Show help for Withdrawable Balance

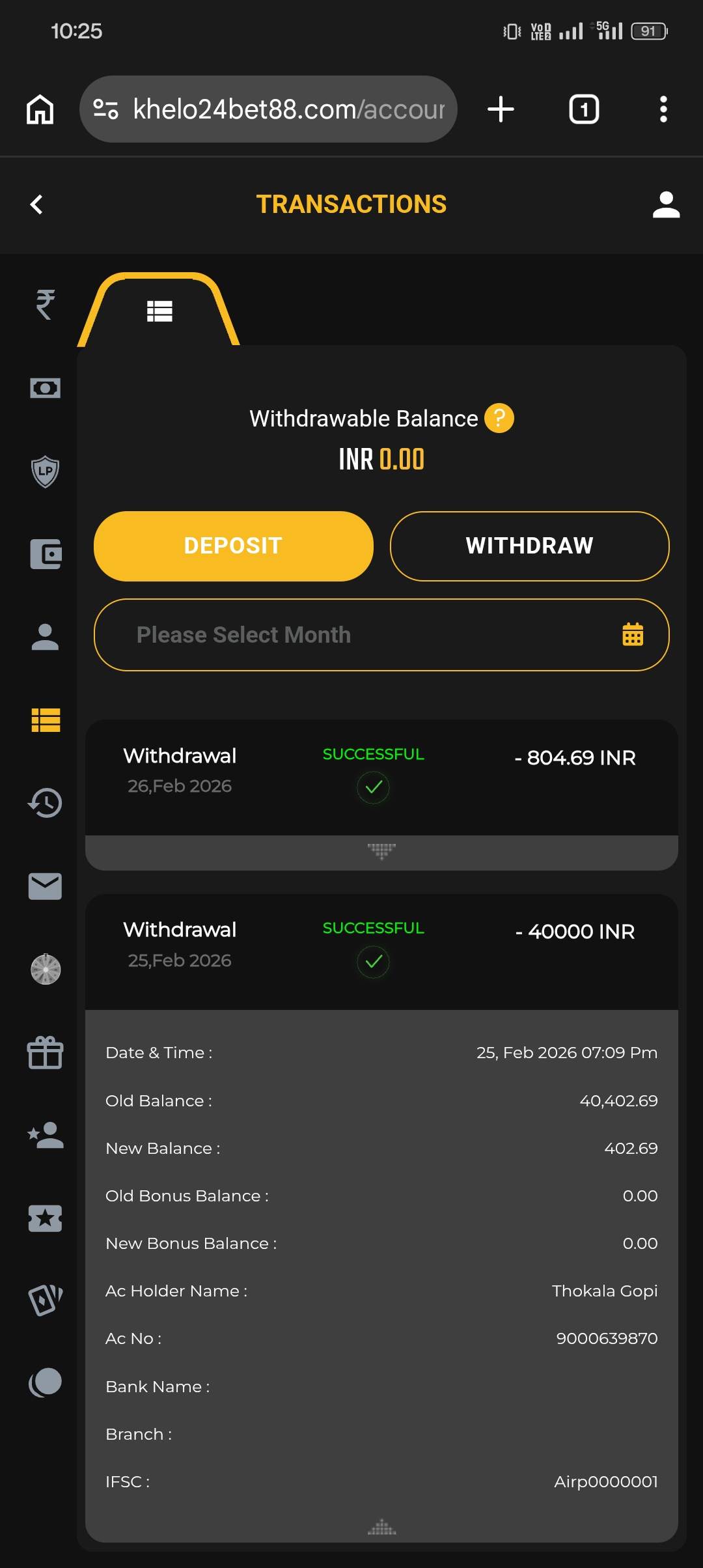[499, 418]
